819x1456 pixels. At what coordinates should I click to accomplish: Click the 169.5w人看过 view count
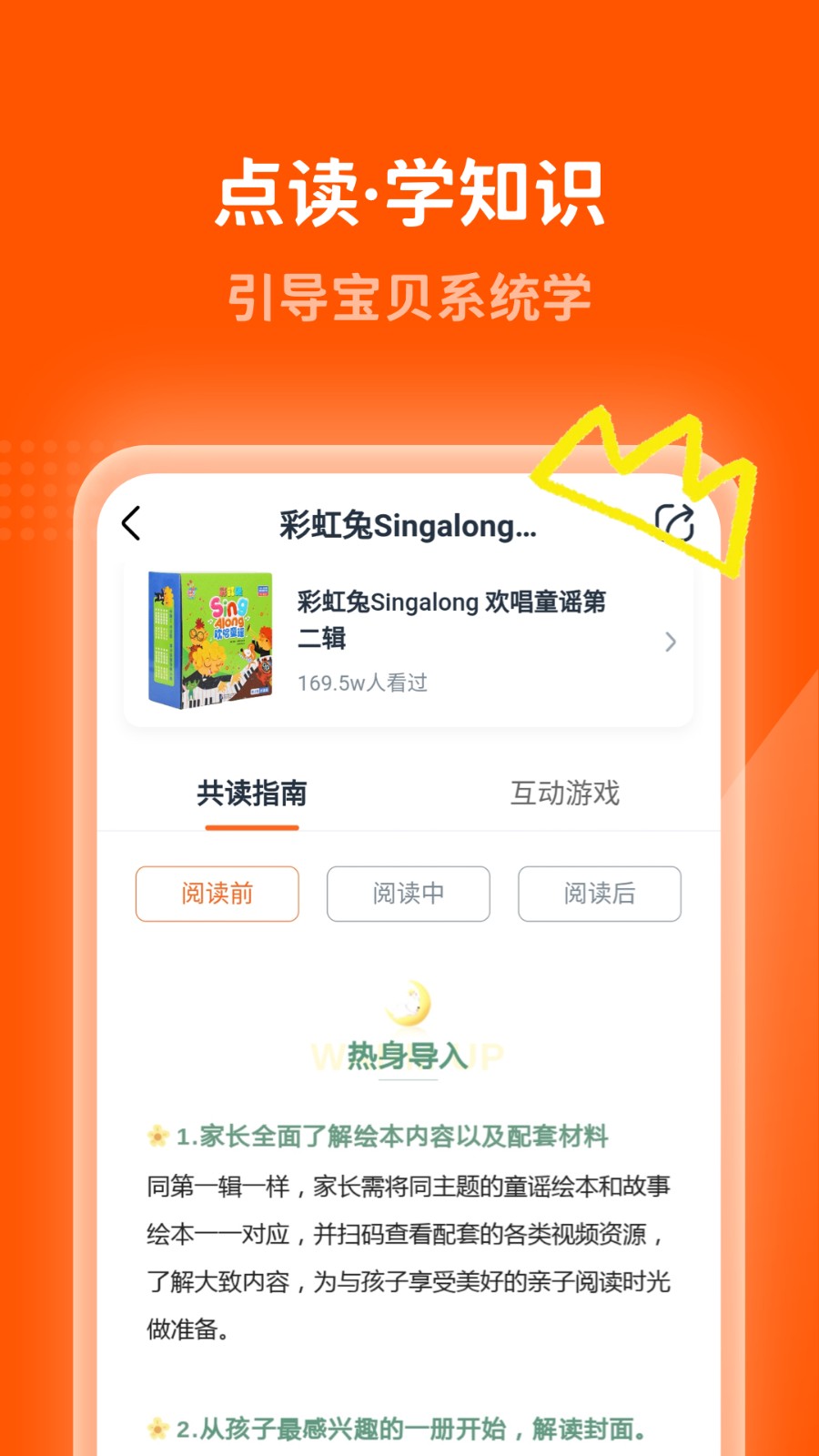tap(364, 682)
